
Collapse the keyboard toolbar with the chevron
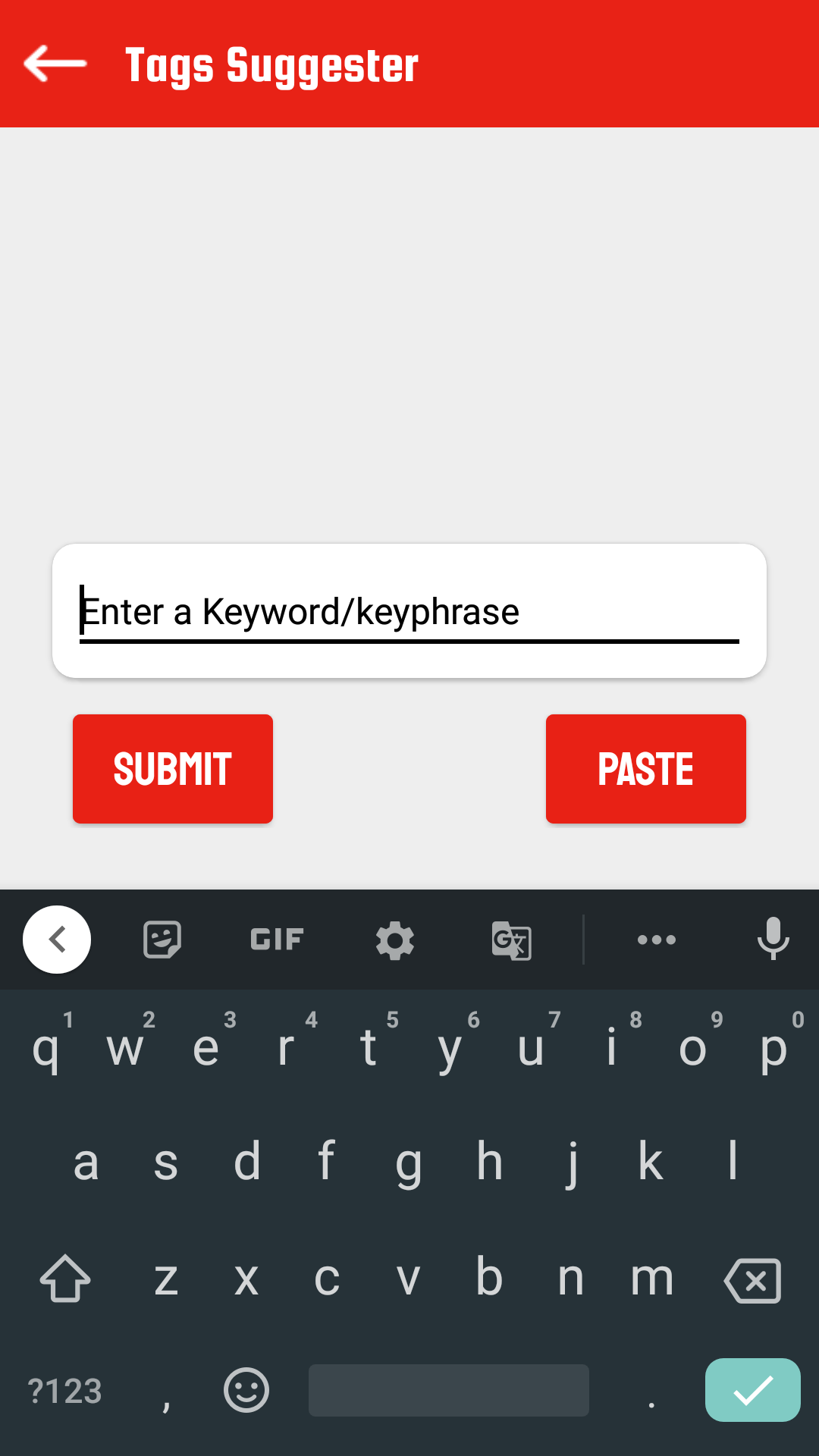pyautogui.click(x=57, y=940)
